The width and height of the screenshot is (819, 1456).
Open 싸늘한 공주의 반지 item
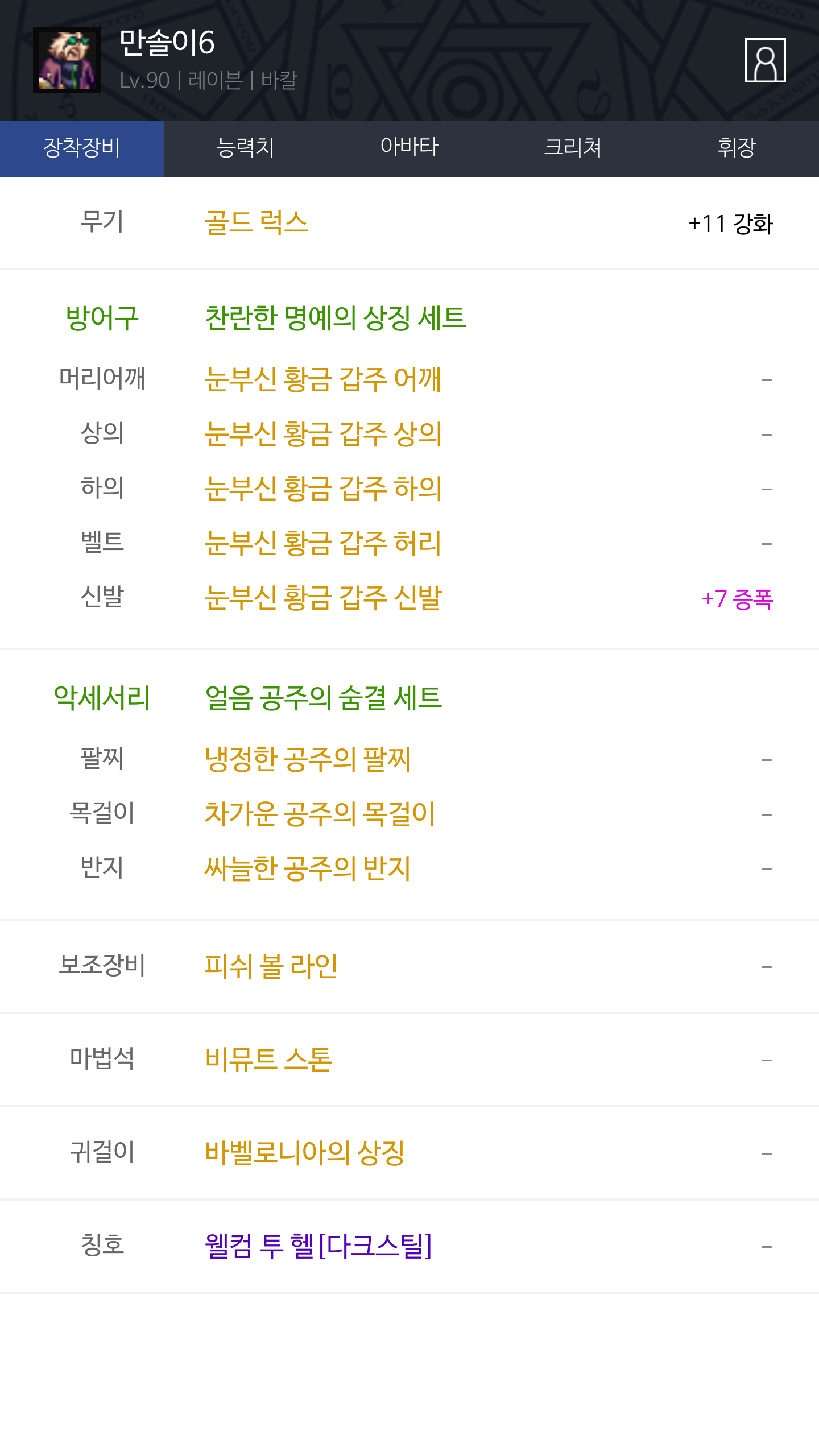[x=307, y=868]
